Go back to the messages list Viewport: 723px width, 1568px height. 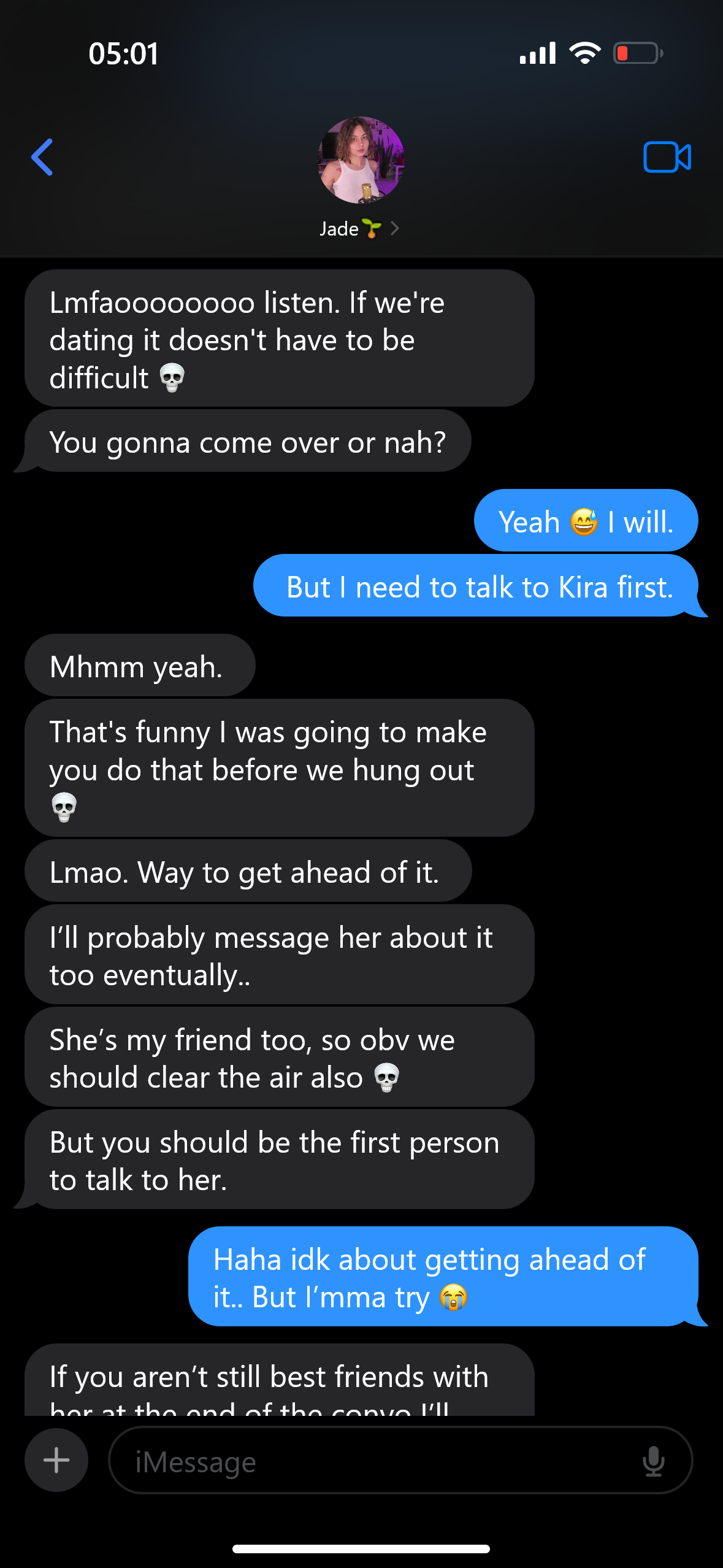[42, 157]
